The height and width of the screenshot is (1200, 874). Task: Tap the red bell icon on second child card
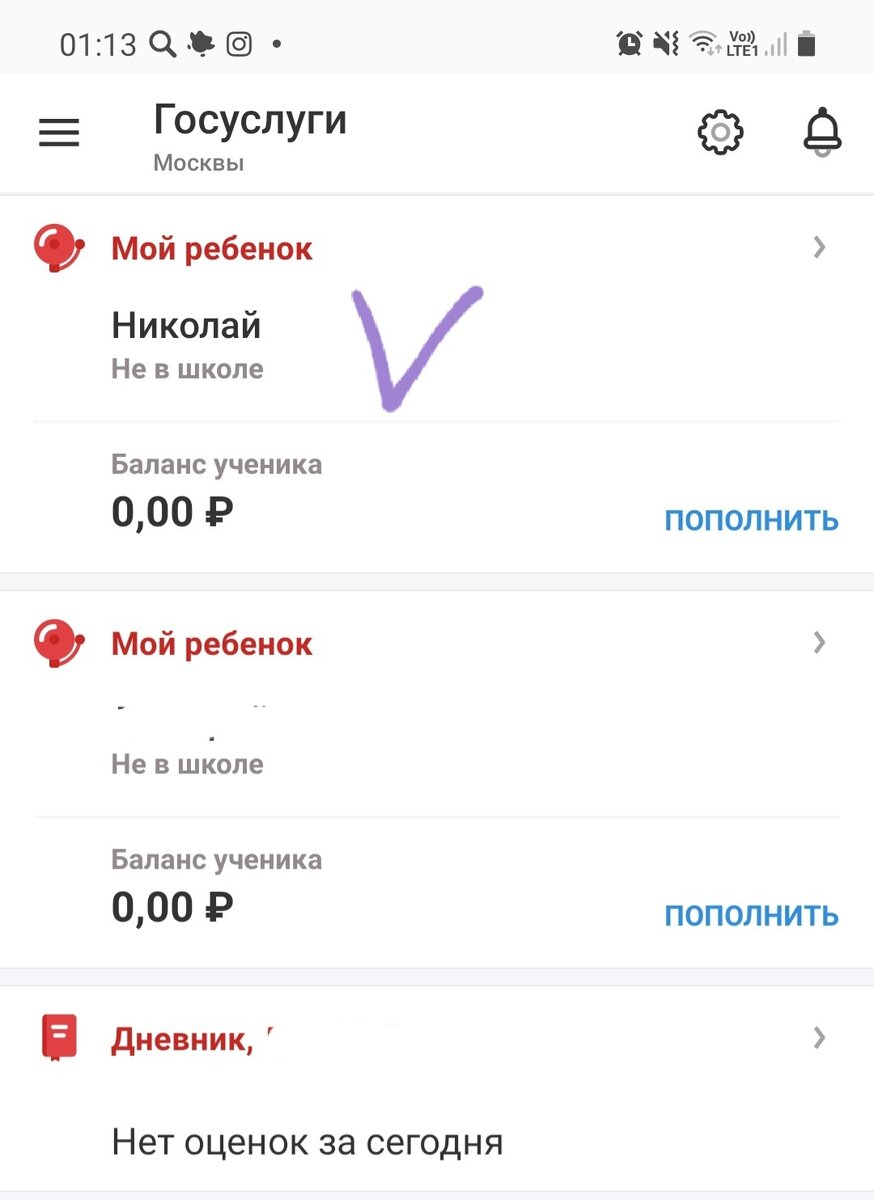pyautogui.click(x=58, y=643)
